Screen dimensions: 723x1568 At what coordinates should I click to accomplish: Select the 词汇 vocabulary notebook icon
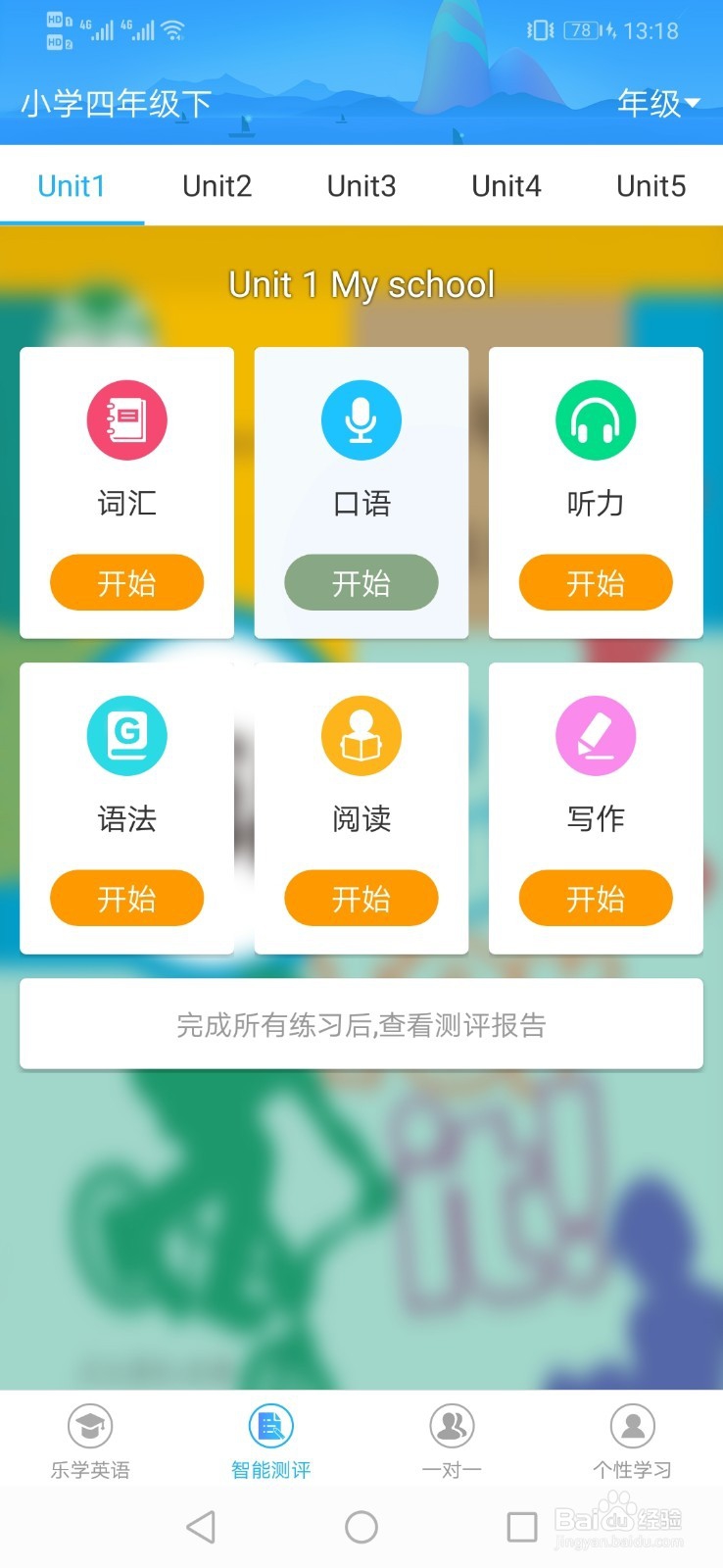pos(127,418)
